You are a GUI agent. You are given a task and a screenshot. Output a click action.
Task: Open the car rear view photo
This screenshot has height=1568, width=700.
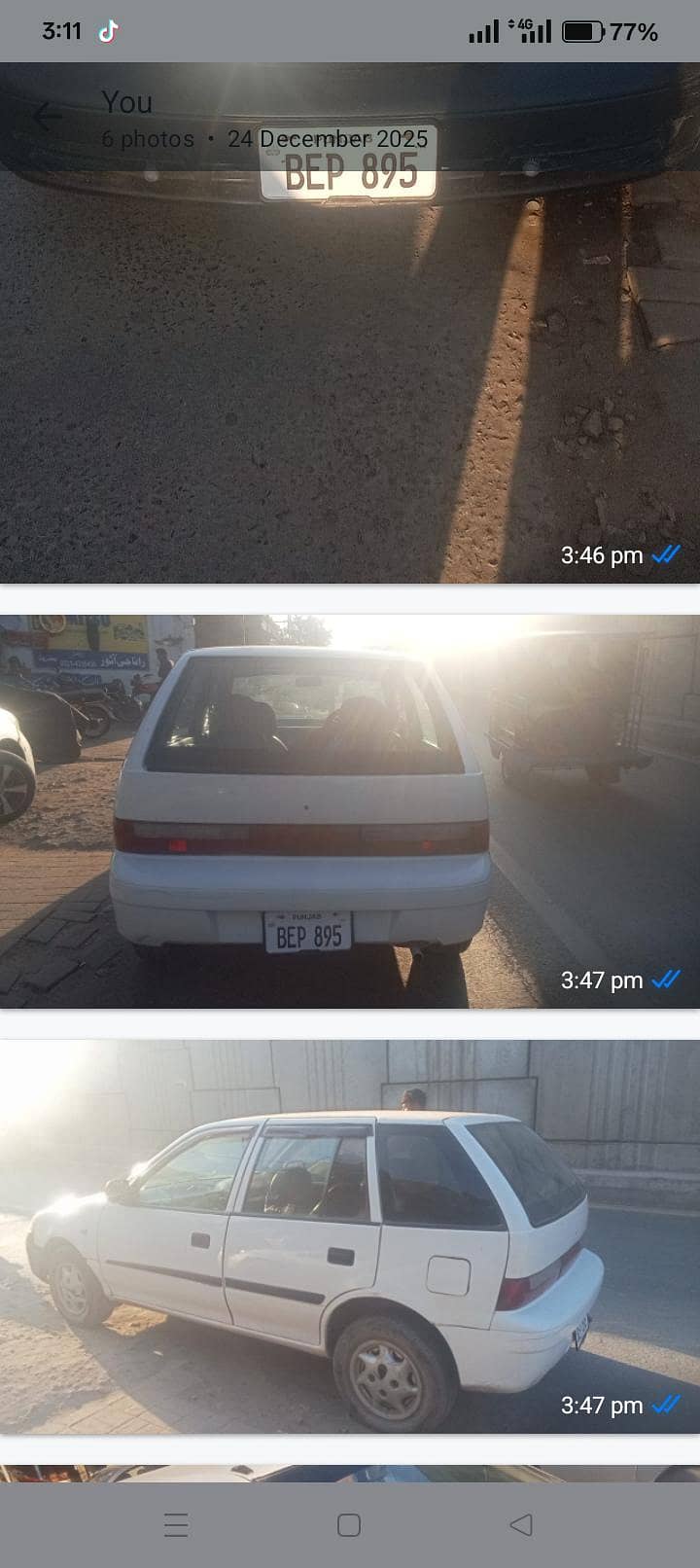coord(350,811)
